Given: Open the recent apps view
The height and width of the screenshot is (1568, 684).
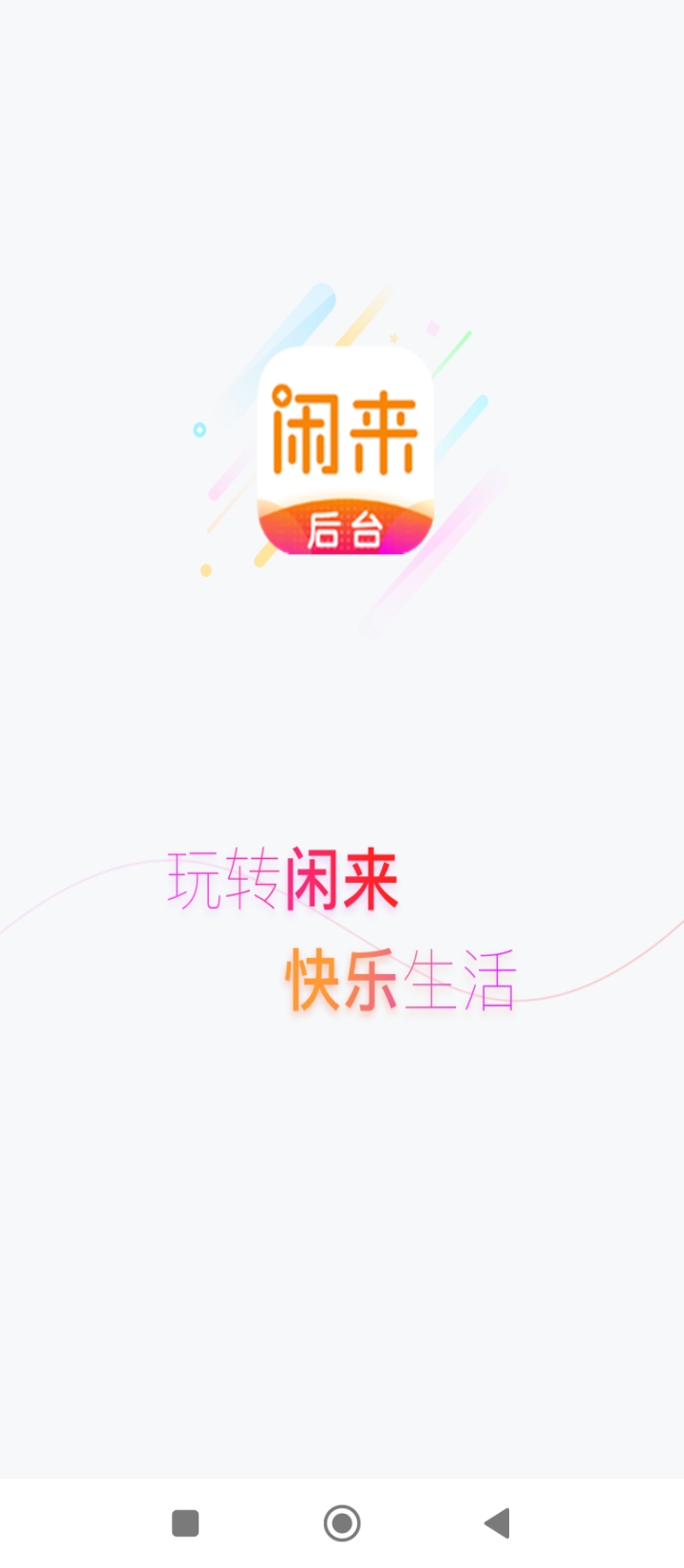Looking at the screenshot, I should (x=185, y=1523).
